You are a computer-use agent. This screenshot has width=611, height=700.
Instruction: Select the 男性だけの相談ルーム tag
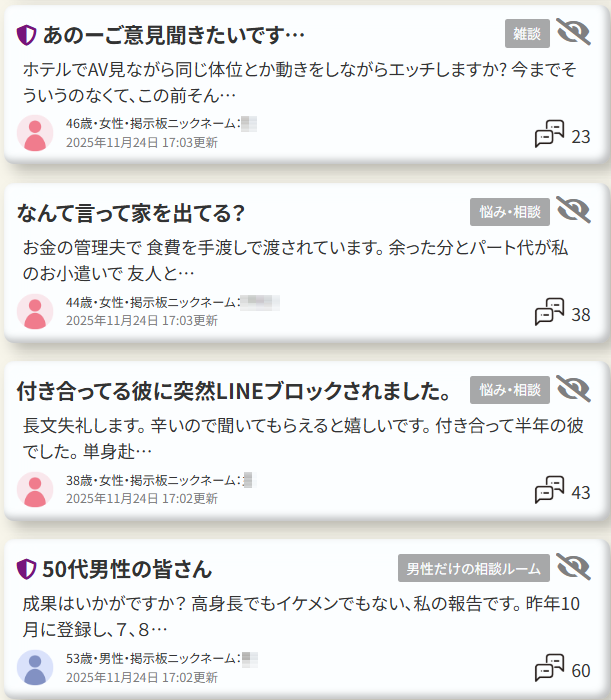point(474,568)
